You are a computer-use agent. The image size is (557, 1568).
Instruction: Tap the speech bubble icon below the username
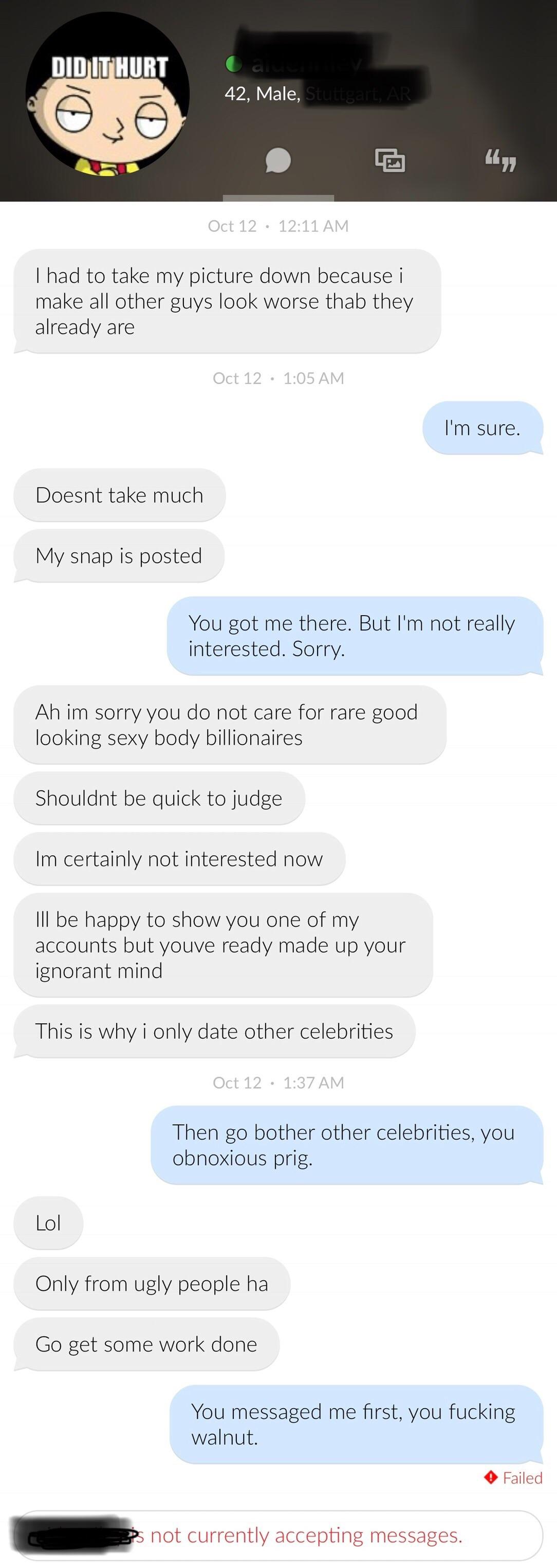[x=278, y=161]
